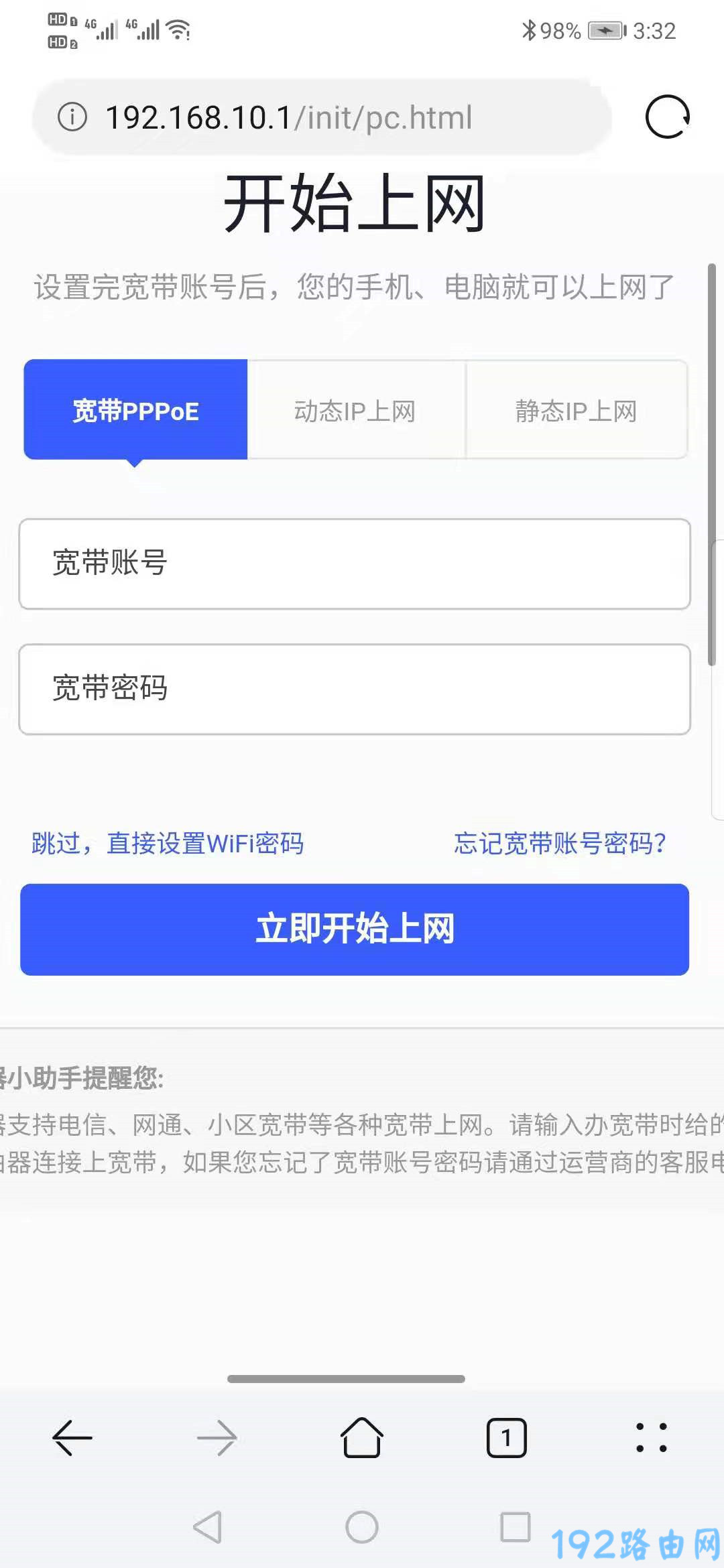Viewport: 724px width, 1568px height.
Task: Open the 跳过，直接设置WiFi密码 link
Action: click(x=168, y=843)
